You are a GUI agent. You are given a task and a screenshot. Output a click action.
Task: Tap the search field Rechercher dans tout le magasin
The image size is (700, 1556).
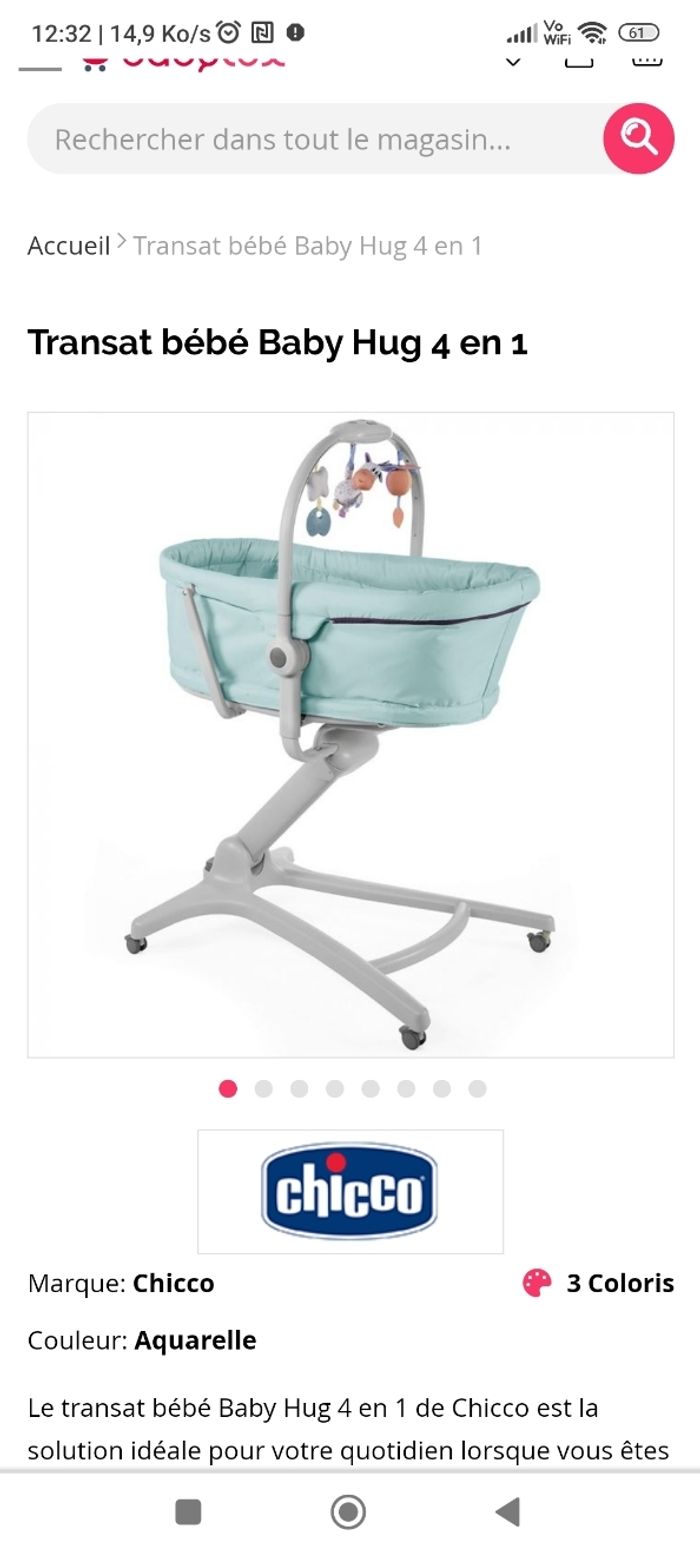tap(300, 139)
